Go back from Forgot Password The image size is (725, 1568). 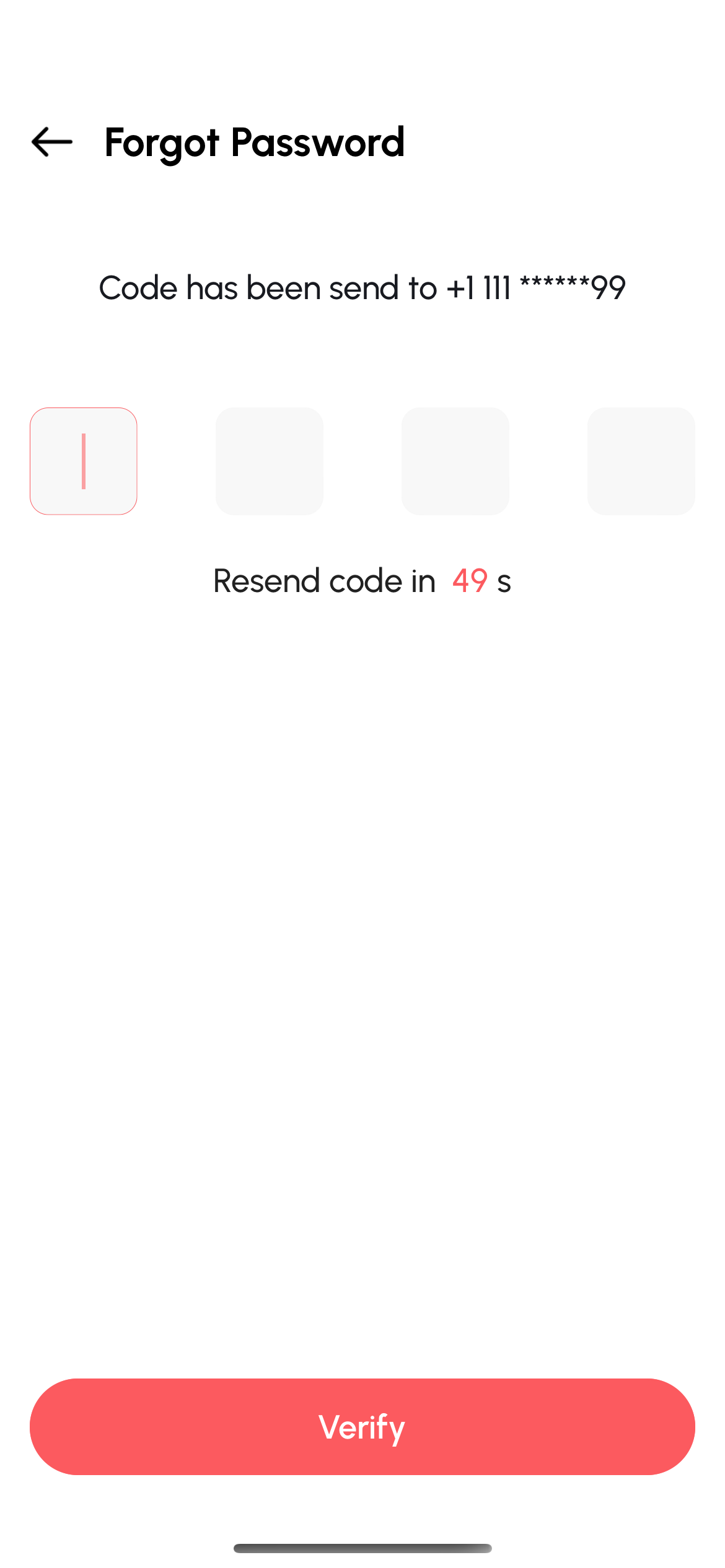52,142
